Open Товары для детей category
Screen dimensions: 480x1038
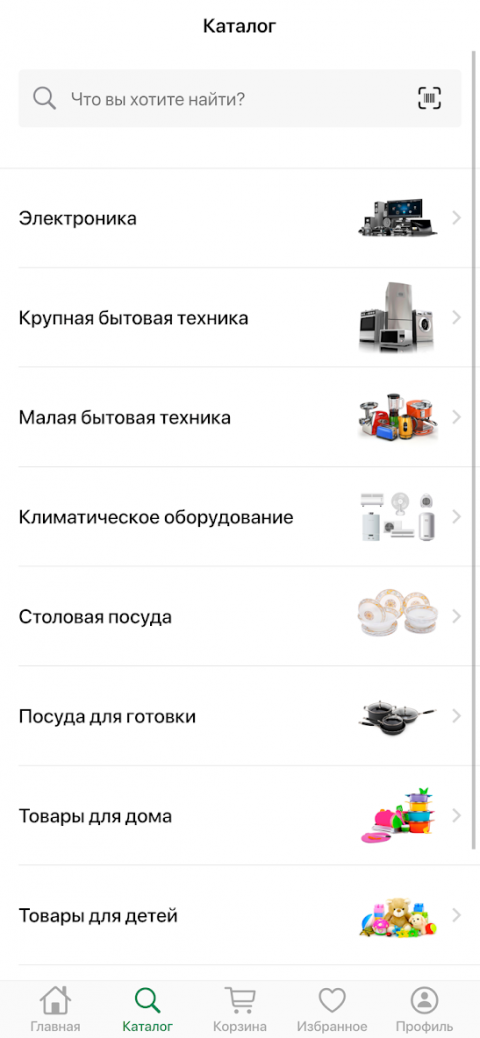[x=240, y=916]
